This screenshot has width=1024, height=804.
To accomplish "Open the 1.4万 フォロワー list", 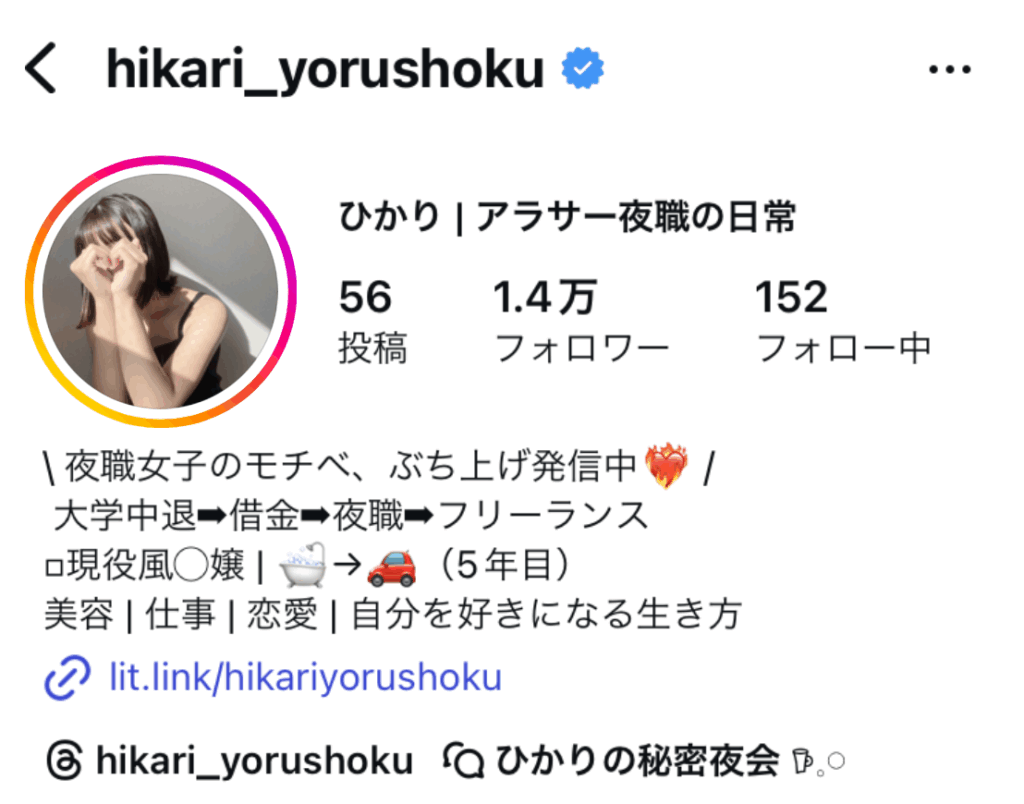I will 581,321.
